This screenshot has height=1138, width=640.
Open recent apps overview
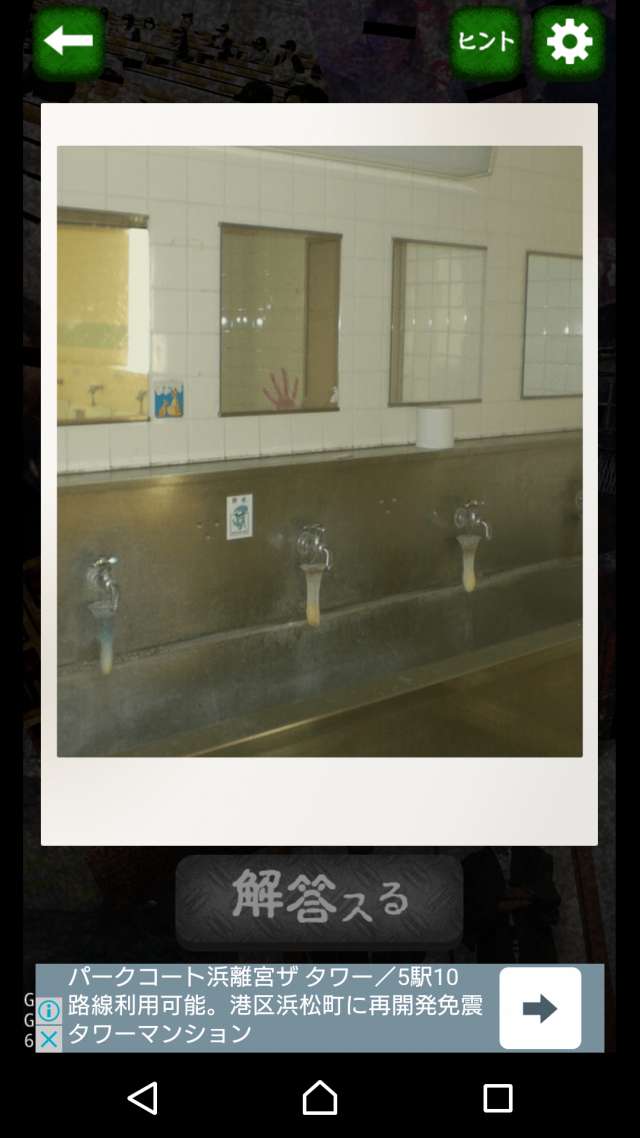(497, 1098)
